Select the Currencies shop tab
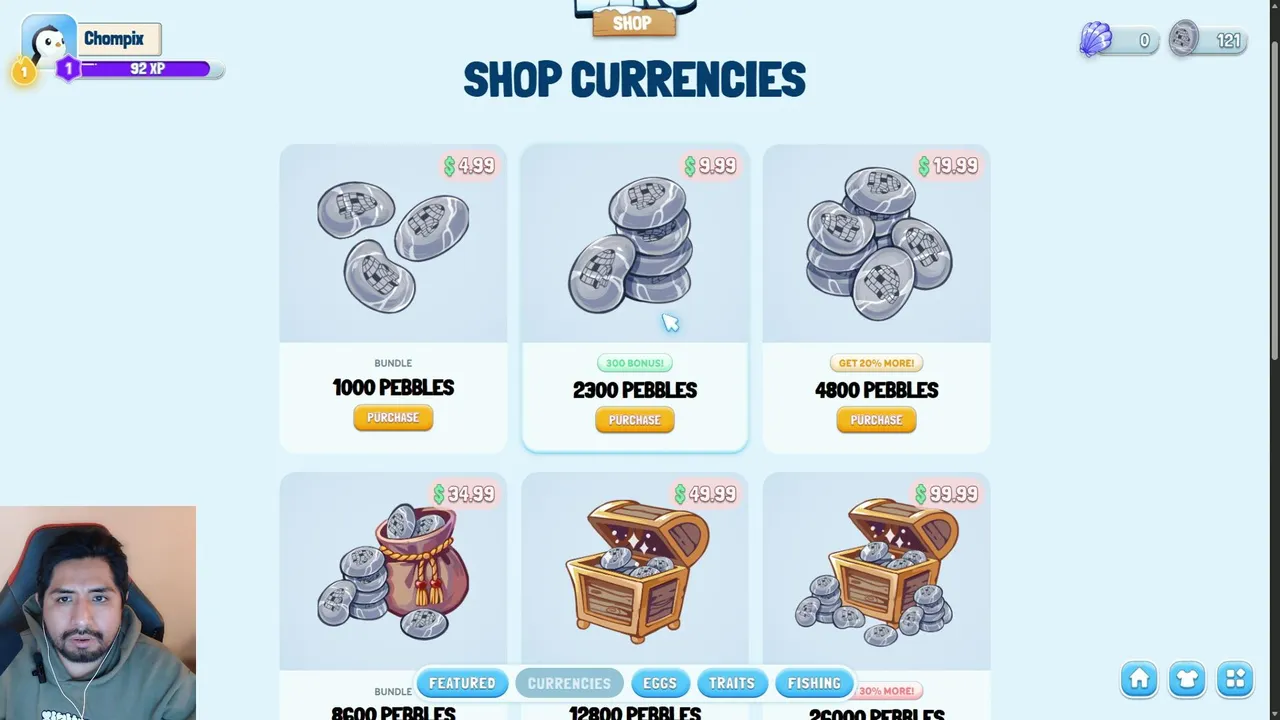Screen dimensions: 1280x720 coord(569,683)
